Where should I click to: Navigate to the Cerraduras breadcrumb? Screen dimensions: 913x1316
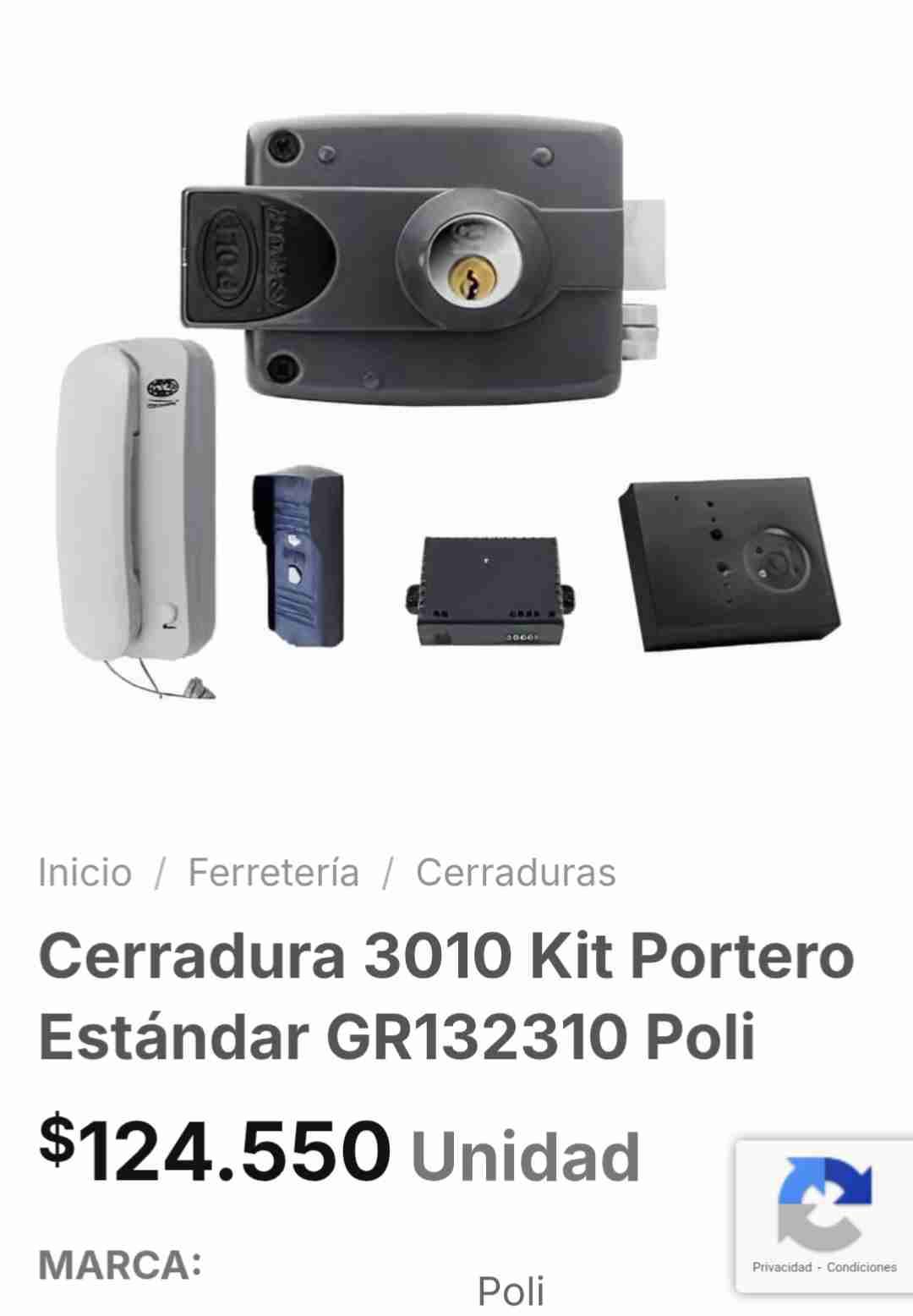pyautogui.click(x=518, y=873)
